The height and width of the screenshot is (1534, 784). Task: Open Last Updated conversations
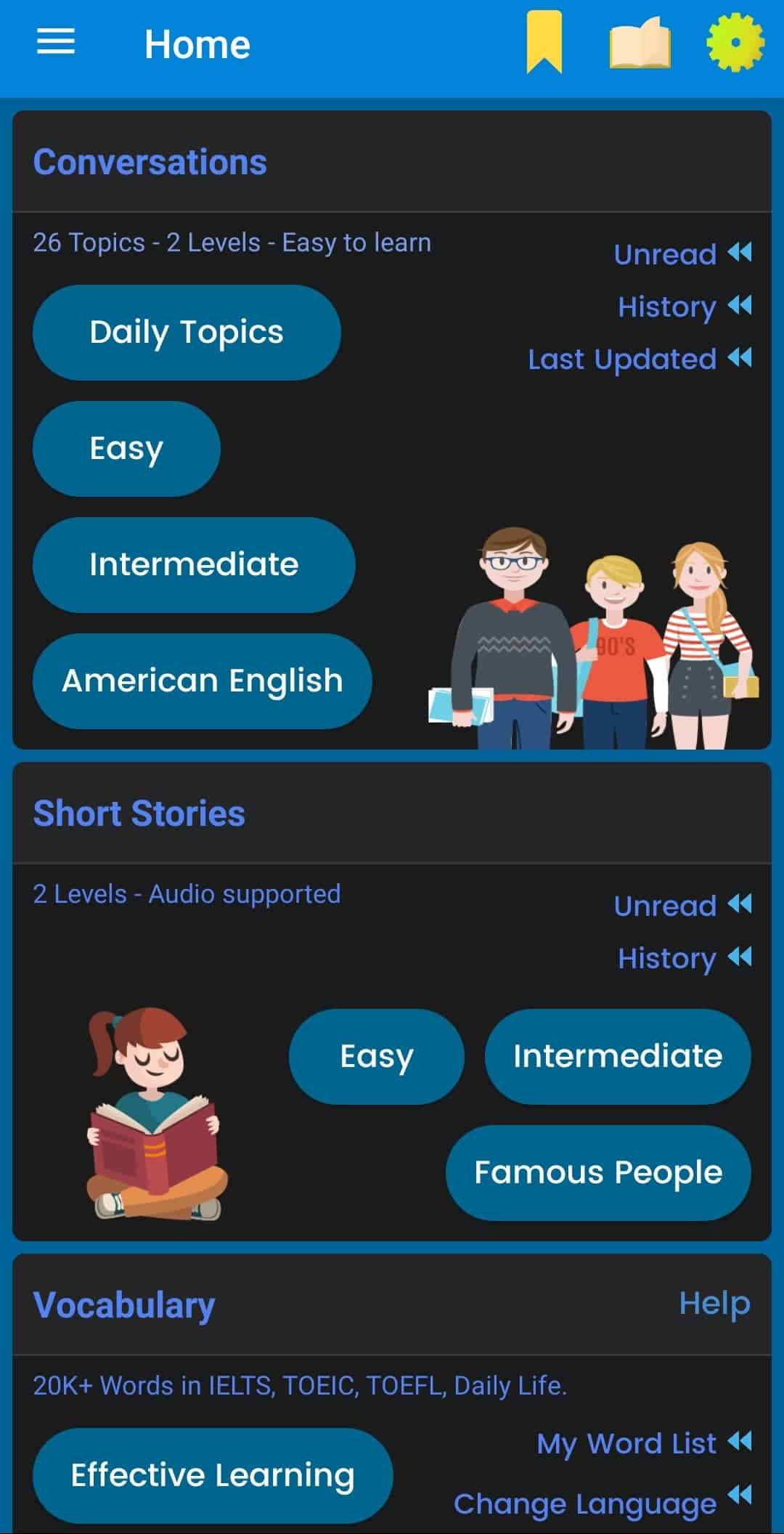(x=619, y=358)
